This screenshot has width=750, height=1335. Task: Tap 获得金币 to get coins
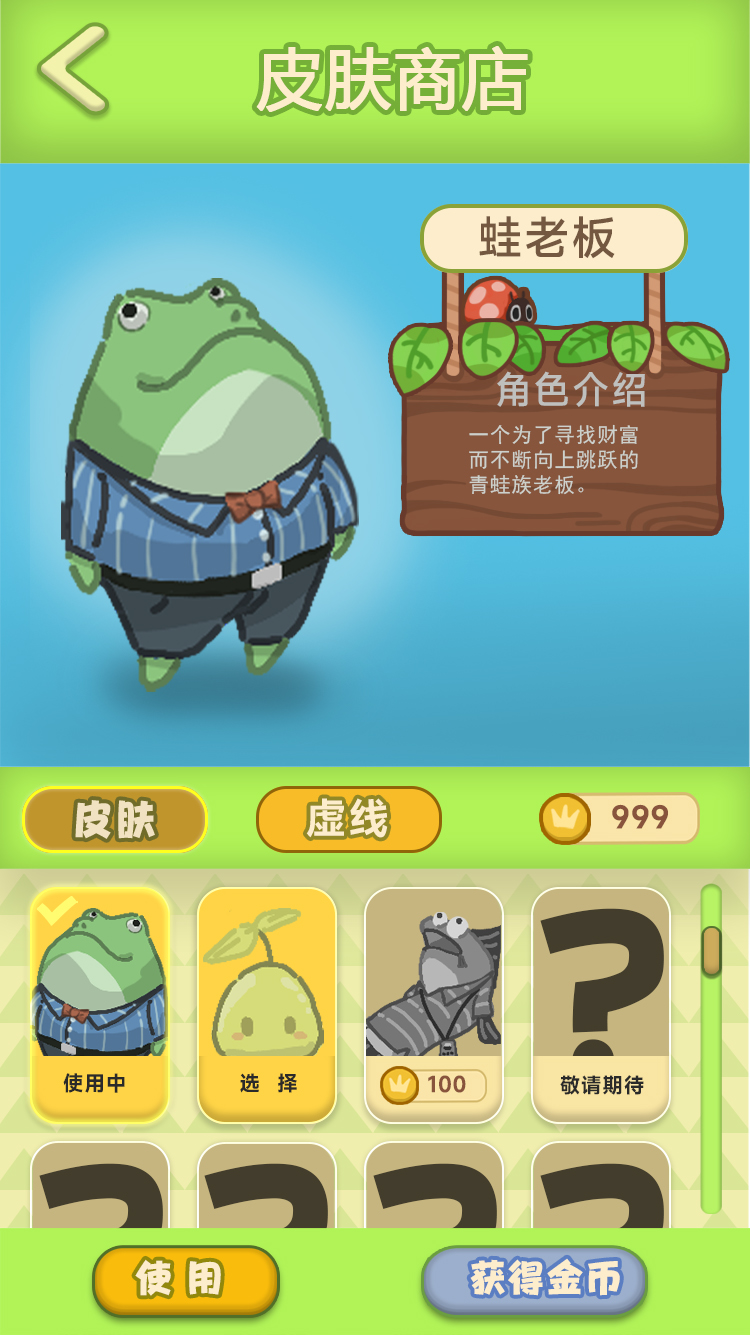click(535, 1280)
